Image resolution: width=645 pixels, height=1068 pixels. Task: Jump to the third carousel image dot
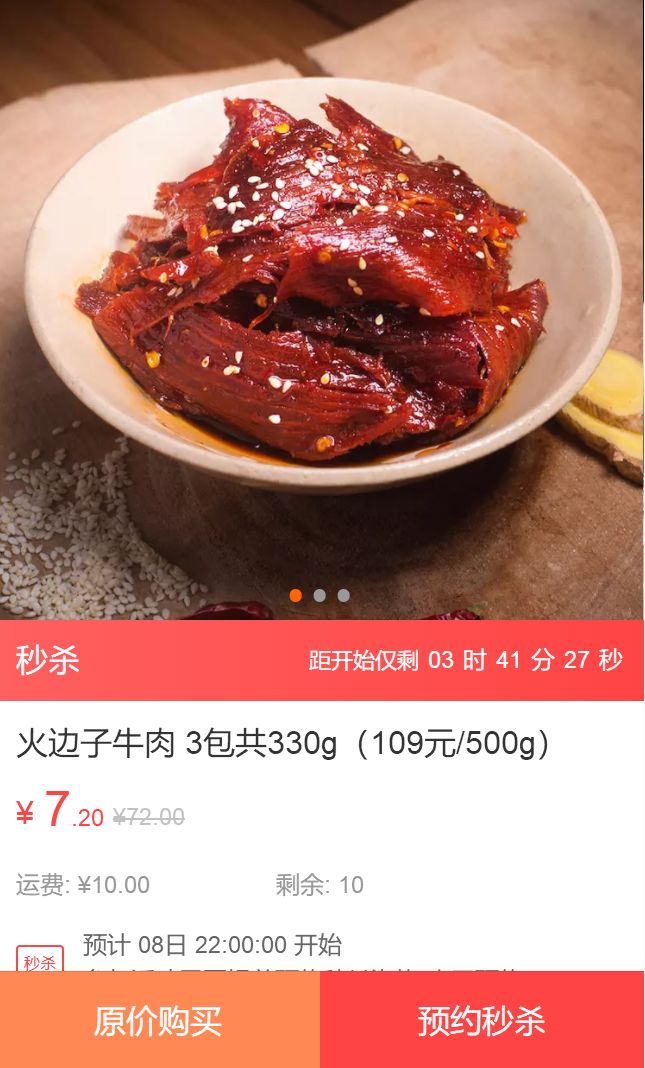coord(343,595)
